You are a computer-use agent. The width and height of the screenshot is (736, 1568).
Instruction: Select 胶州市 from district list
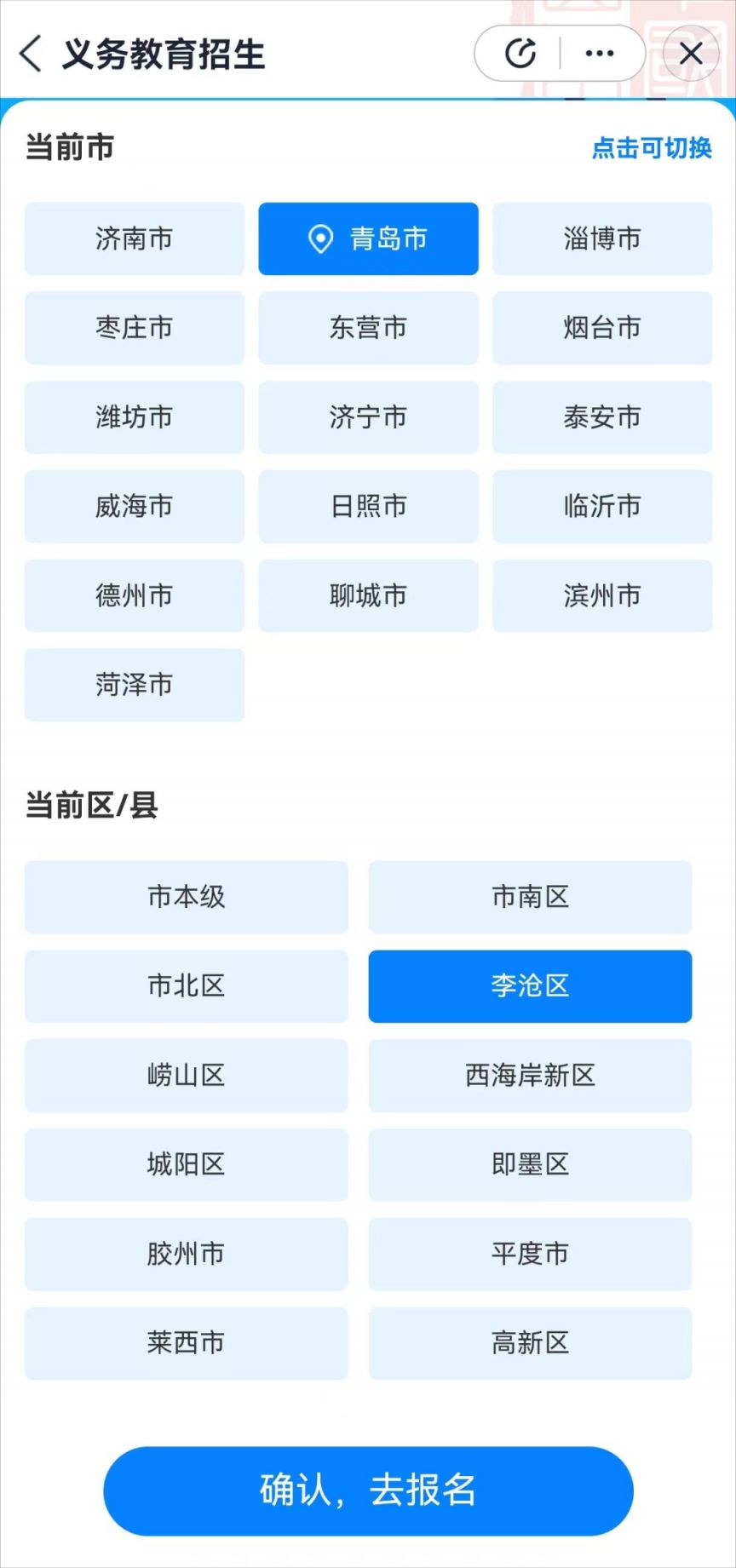187,1254
